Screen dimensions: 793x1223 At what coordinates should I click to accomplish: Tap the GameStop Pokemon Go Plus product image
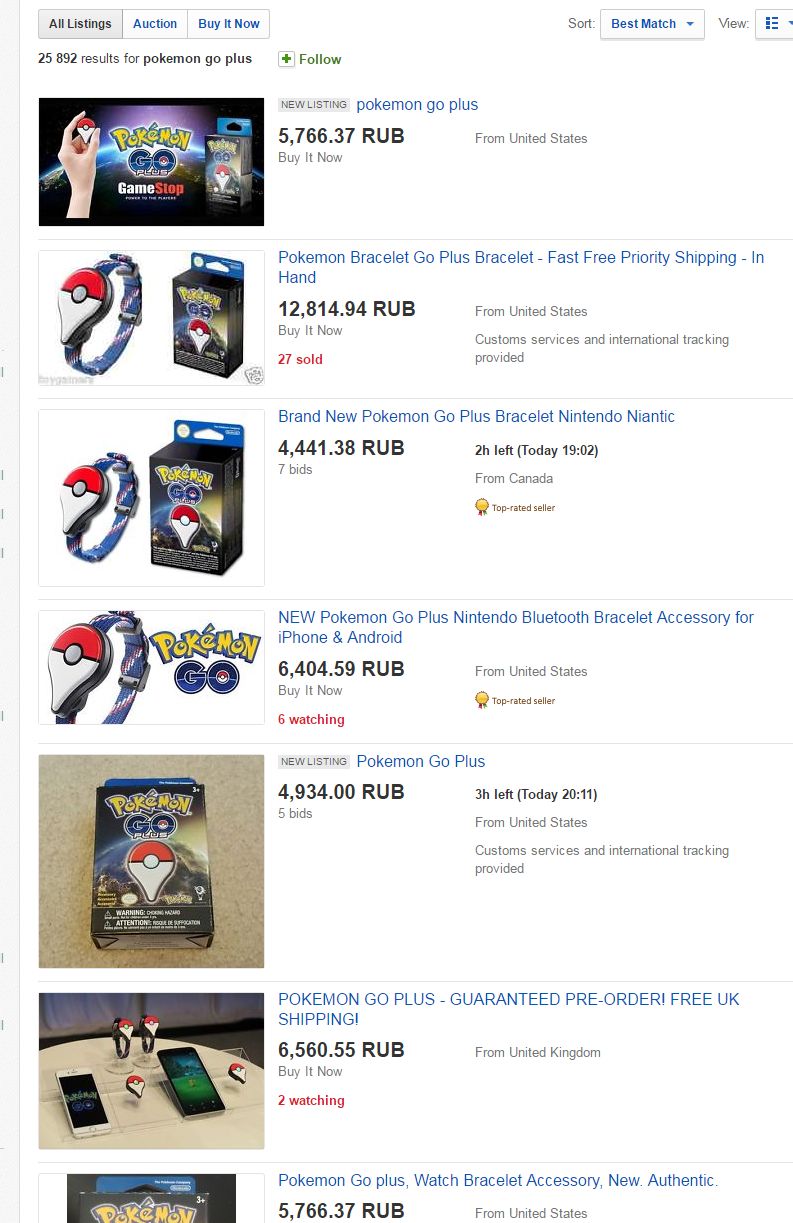point(151,162)
